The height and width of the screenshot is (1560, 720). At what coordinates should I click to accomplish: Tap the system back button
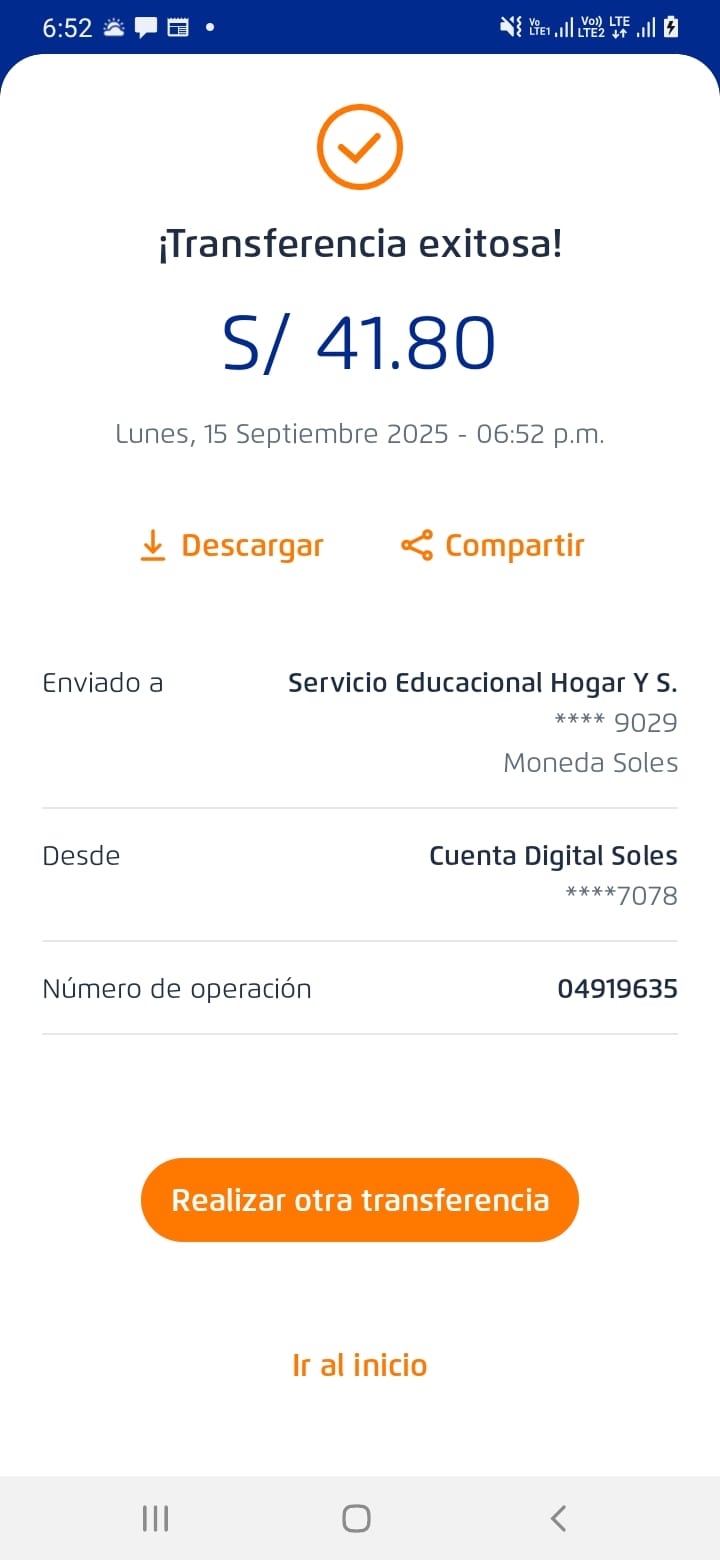[558, 1518]
